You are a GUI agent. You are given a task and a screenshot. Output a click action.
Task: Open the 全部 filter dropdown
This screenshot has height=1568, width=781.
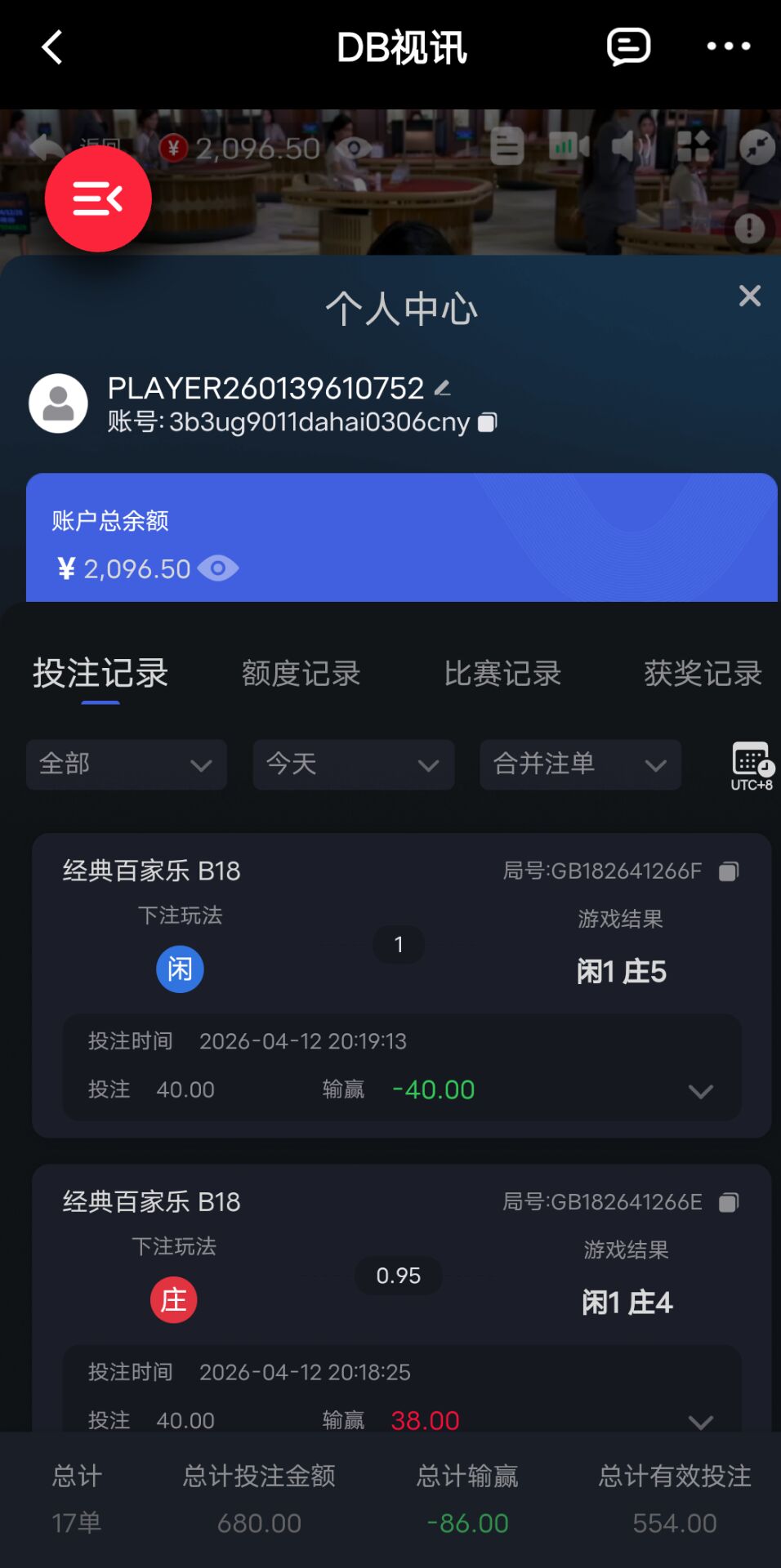pyautogui.click(x=127, y=765)
